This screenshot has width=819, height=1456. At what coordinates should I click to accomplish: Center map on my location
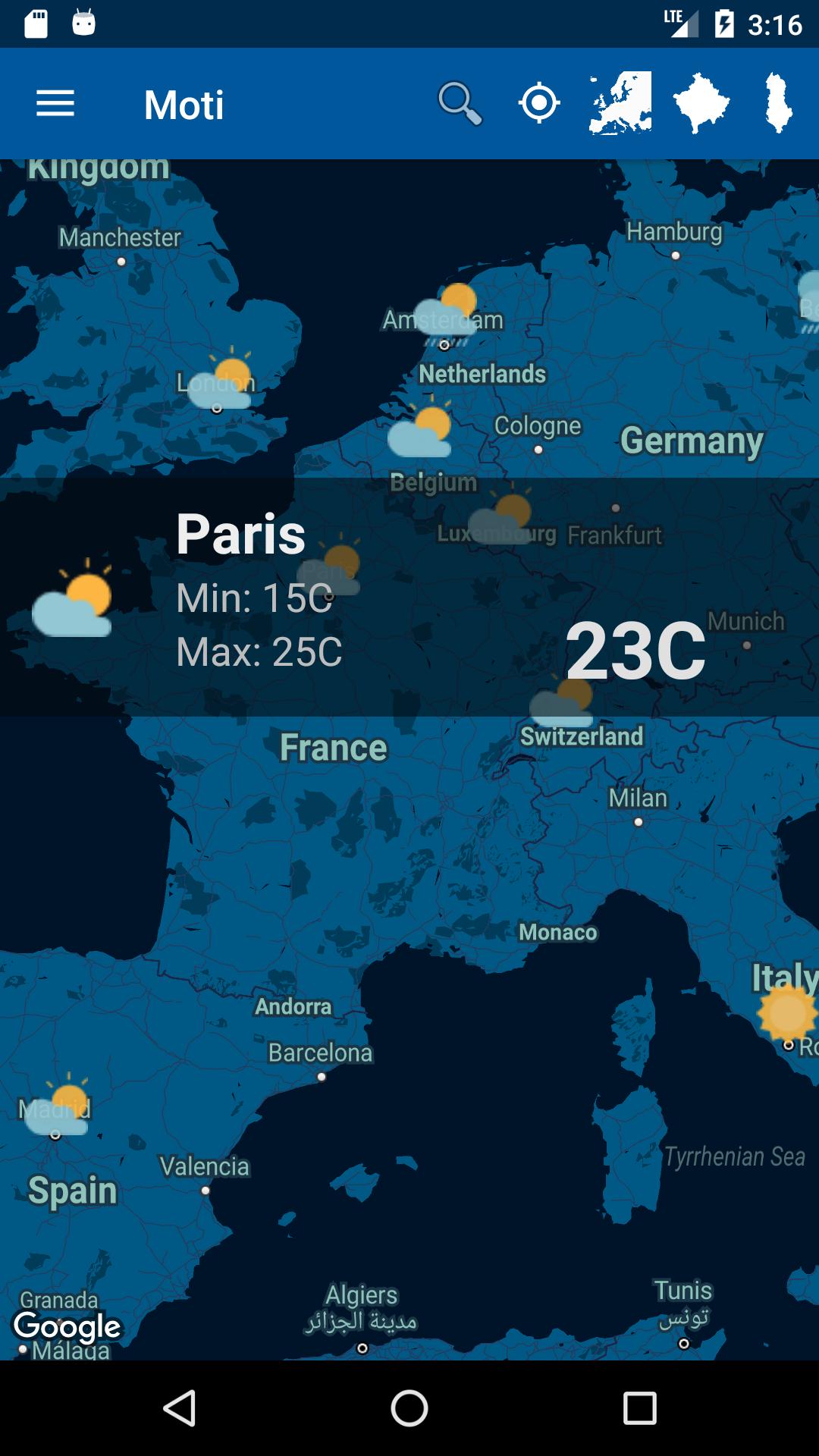click(539, 104)
